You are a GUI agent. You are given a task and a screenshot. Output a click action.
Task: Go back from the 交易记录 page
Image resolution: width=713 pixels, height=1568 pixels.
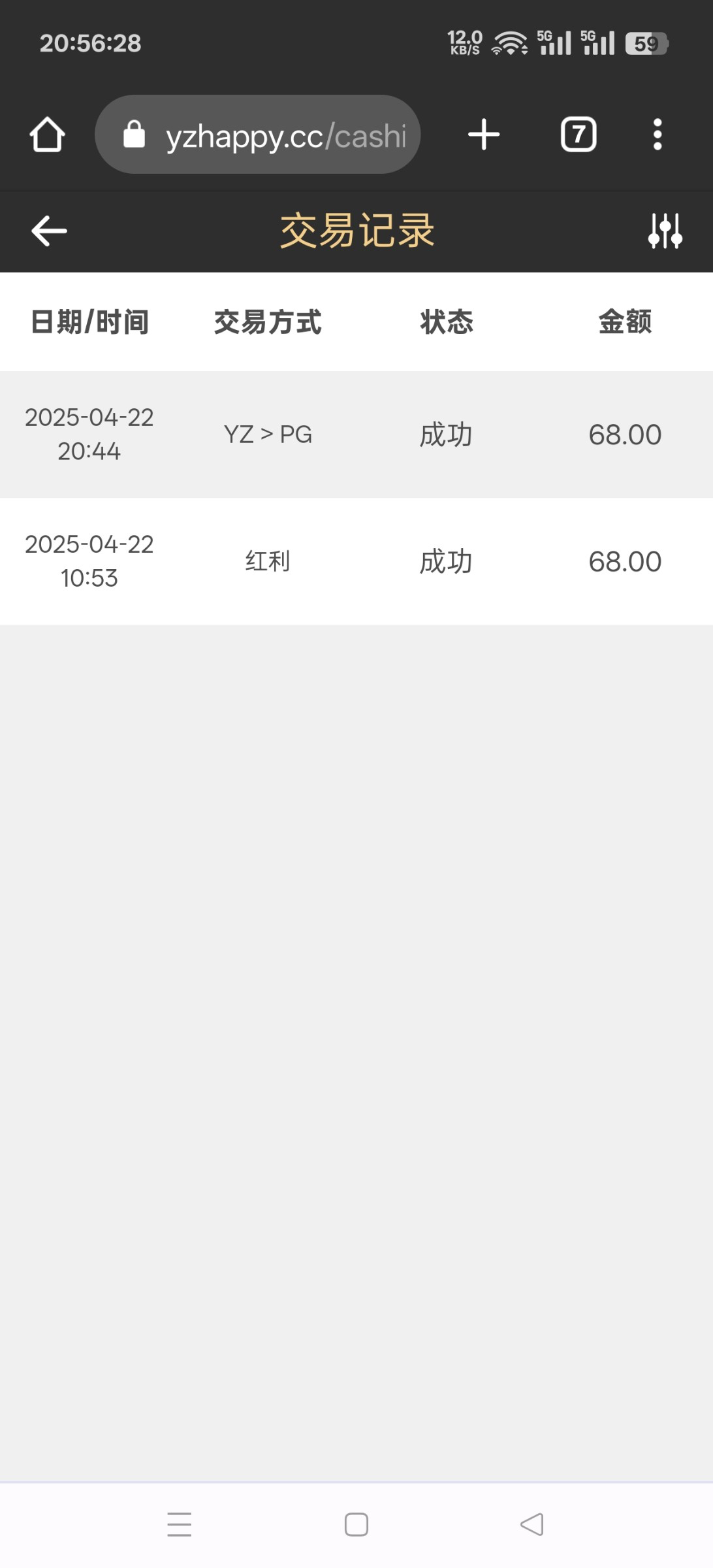49,231
